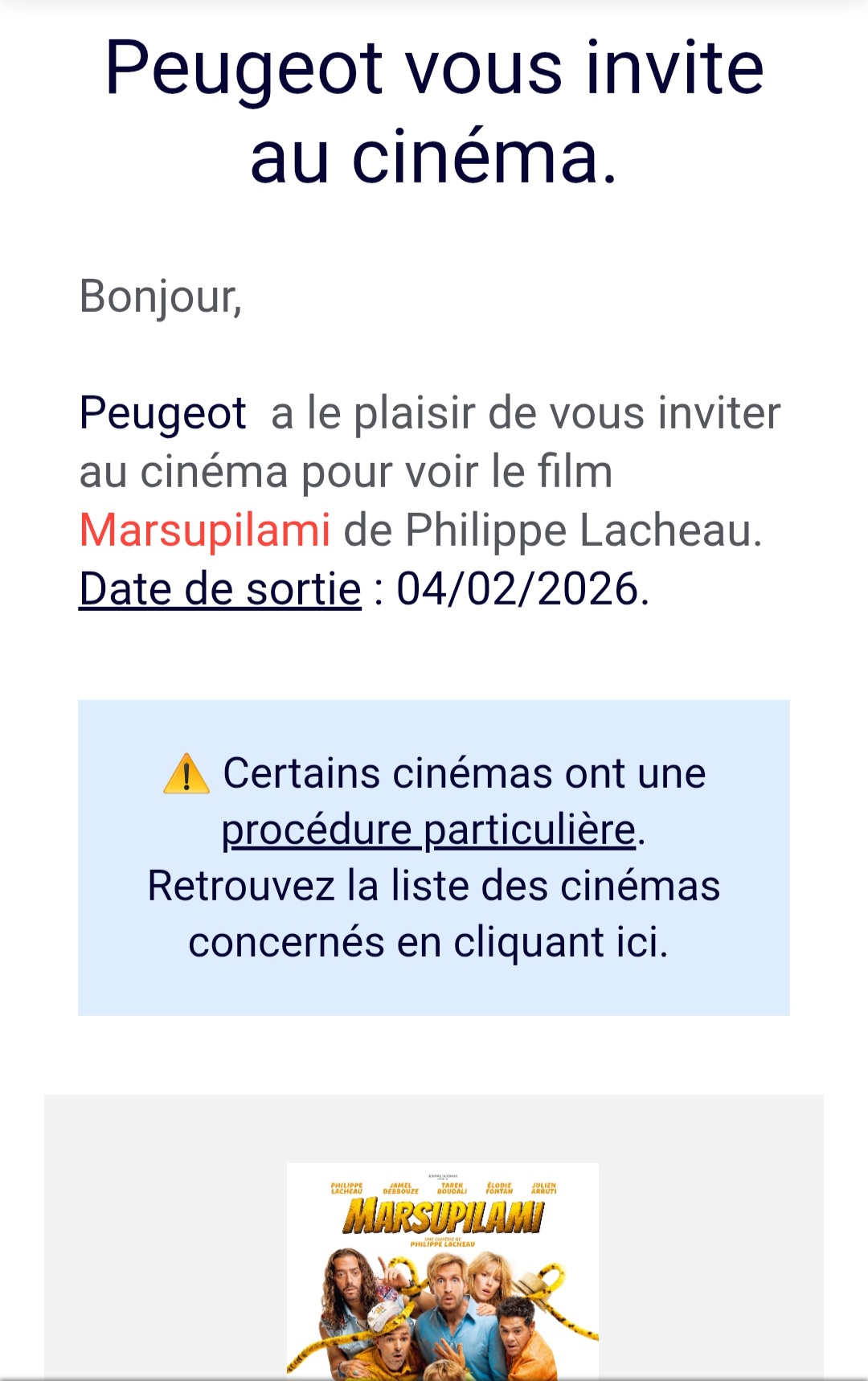
Task: Tap the Marsupilami film name link
Action: coord(205,531)
